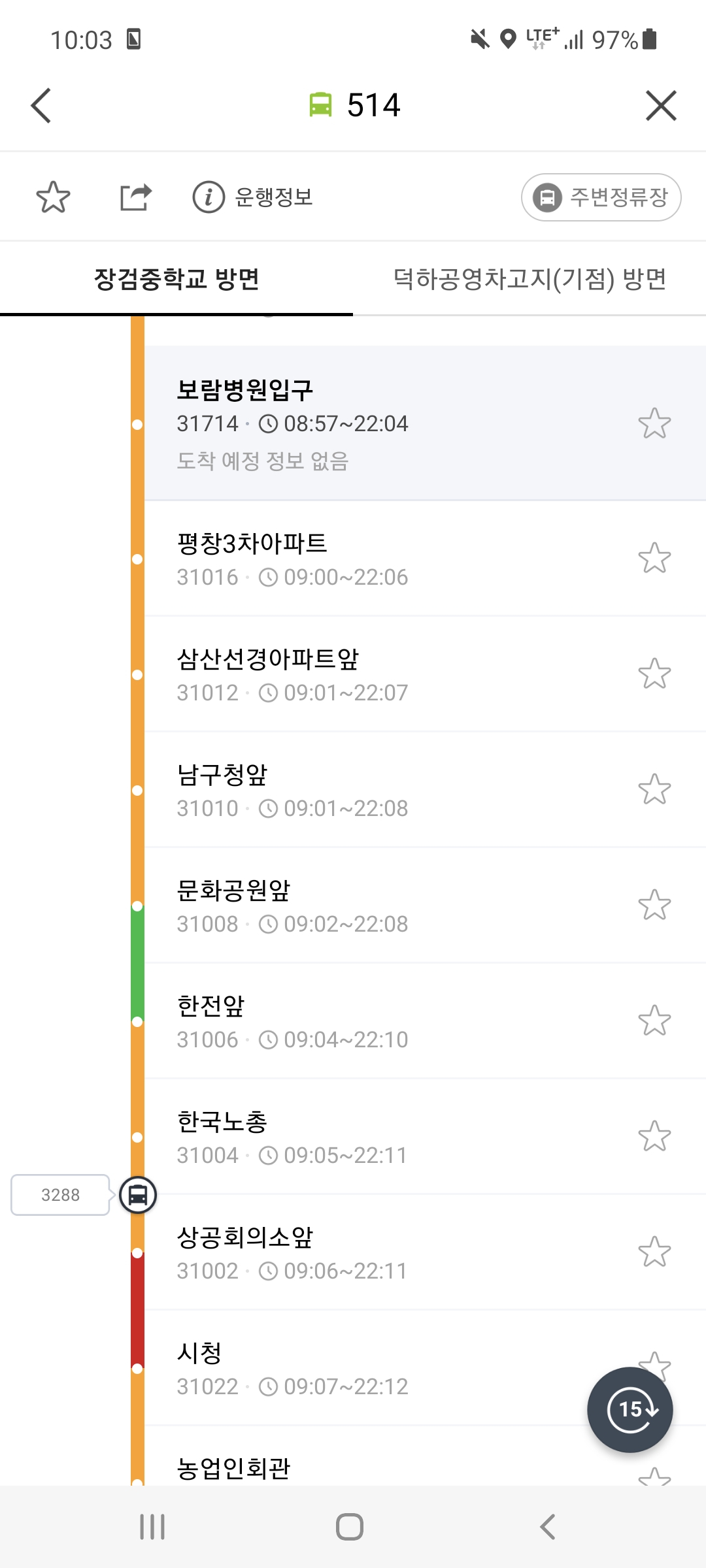The image size is (706, 1568).
Task: Star the 한국노총 stop
Action: pyautogui.click(x=654, y=1136)
